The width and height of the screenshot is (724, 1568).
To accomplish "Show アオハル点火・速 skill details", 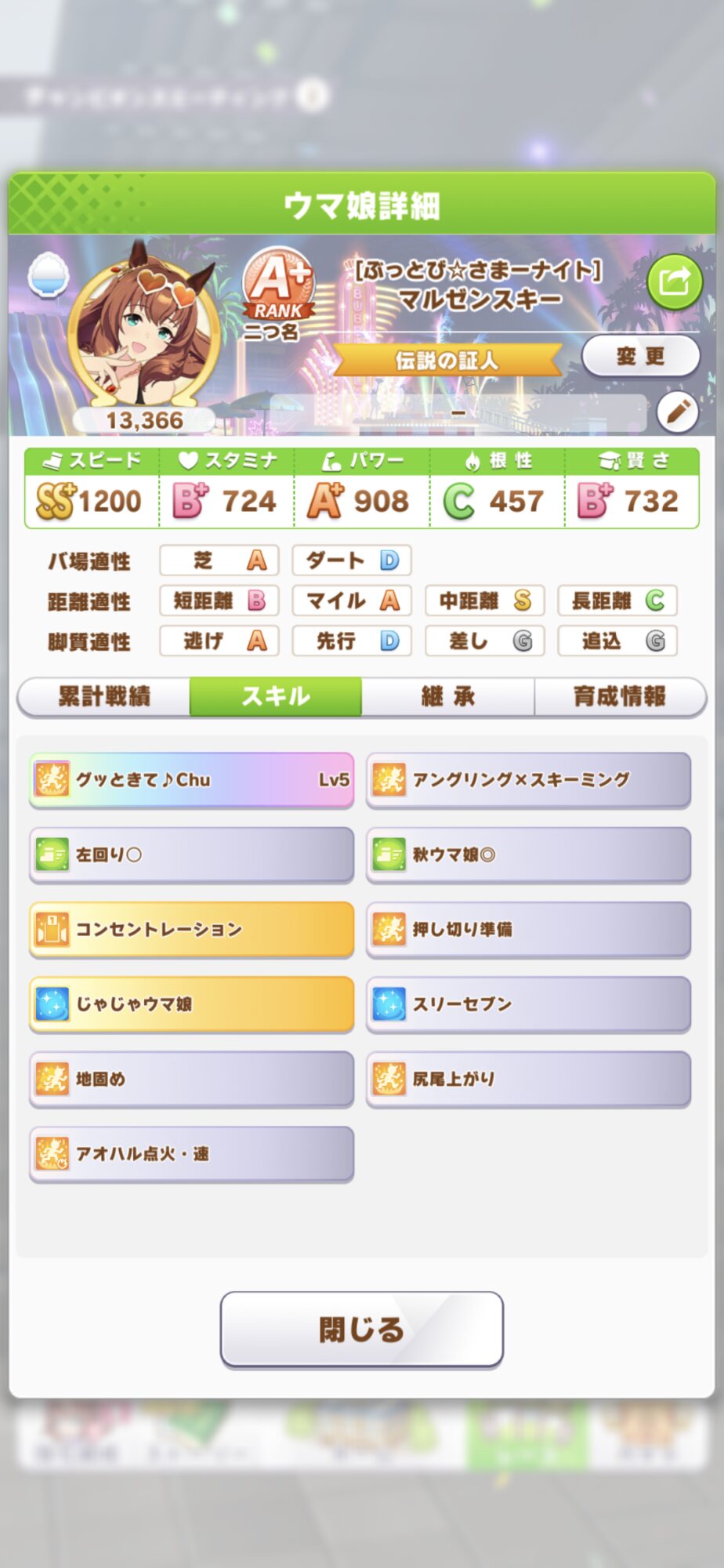I will click(x=191, y=1153).
